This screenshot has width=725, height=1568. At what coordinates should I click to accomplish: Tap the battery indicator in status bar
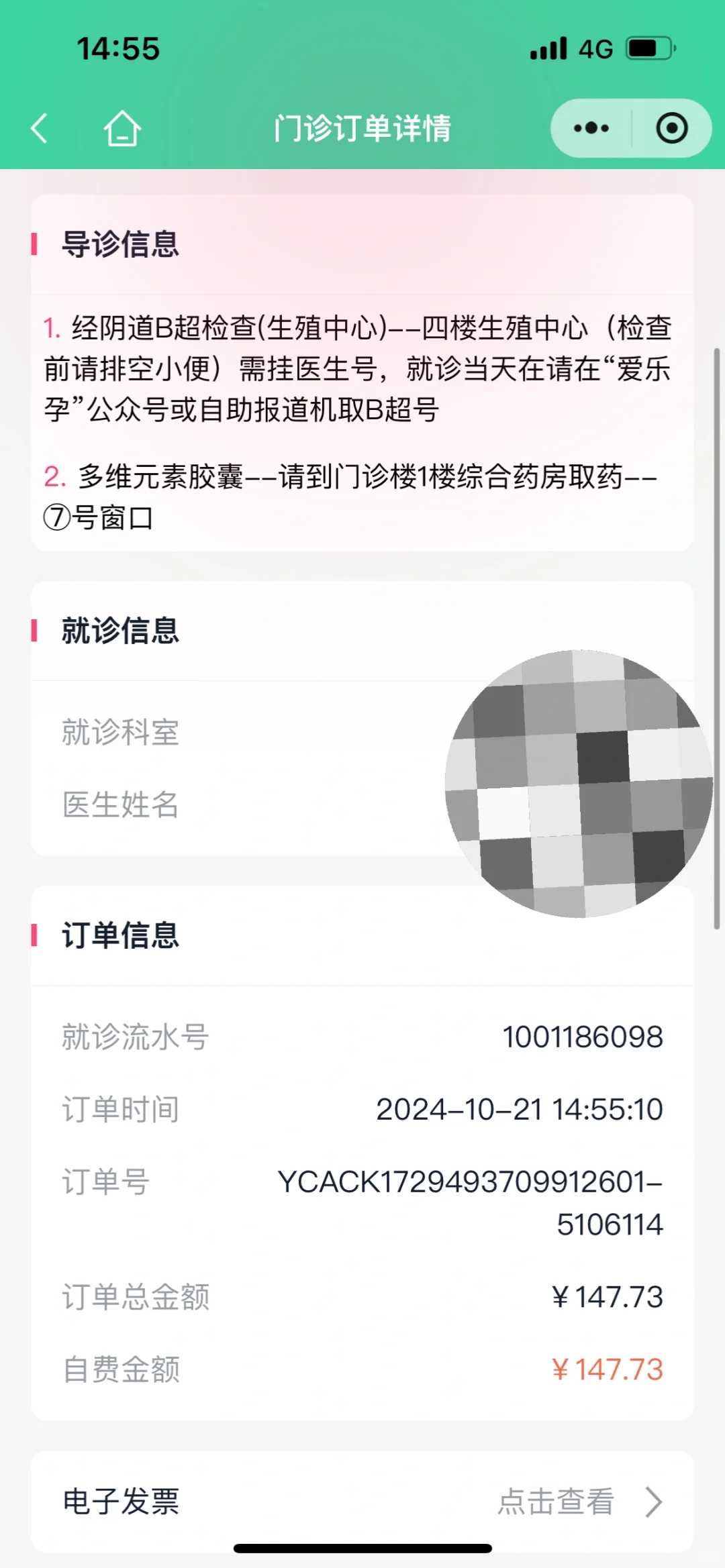[646, 47]
